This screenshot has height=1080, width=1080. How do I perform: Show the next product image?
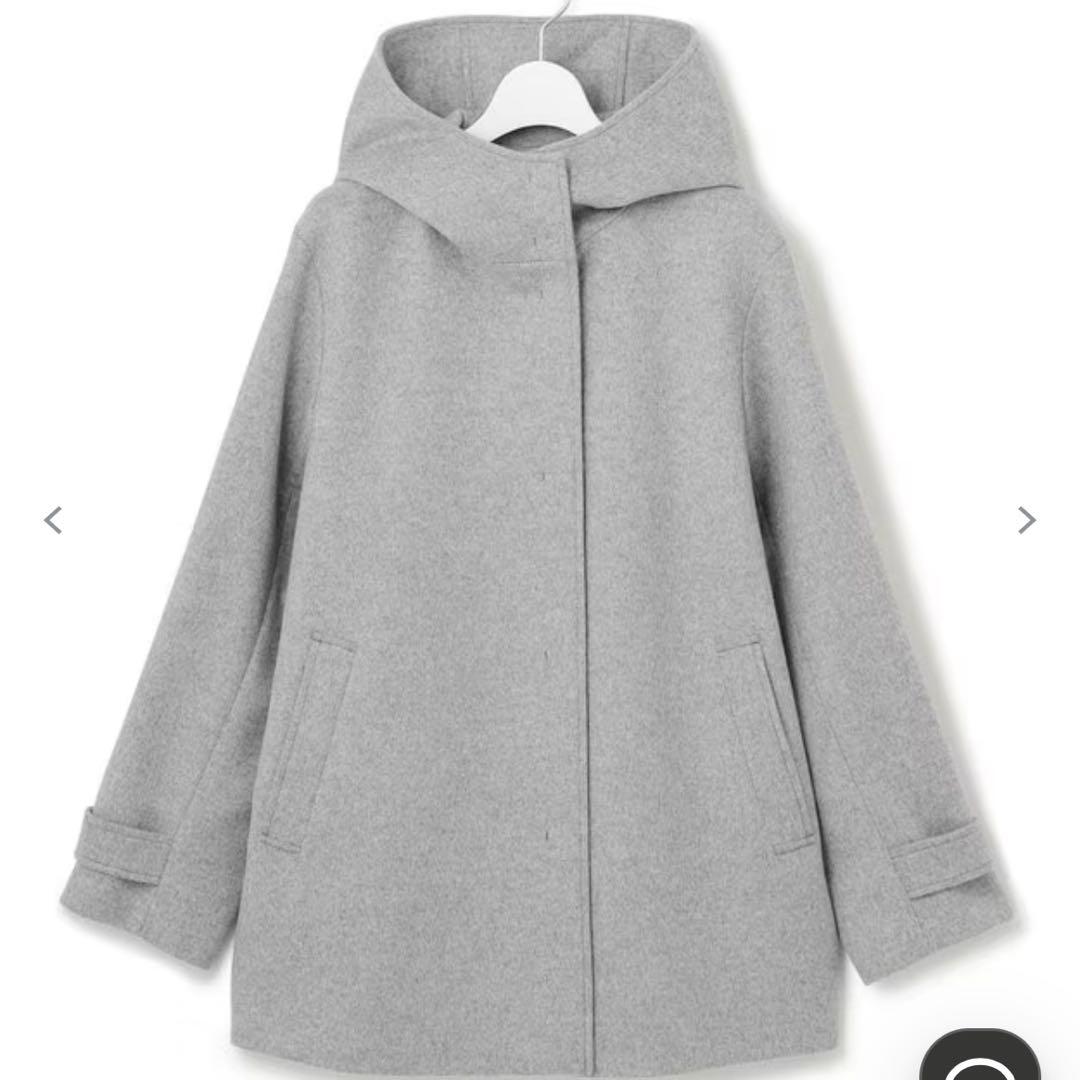click(x=1026, y=520)
